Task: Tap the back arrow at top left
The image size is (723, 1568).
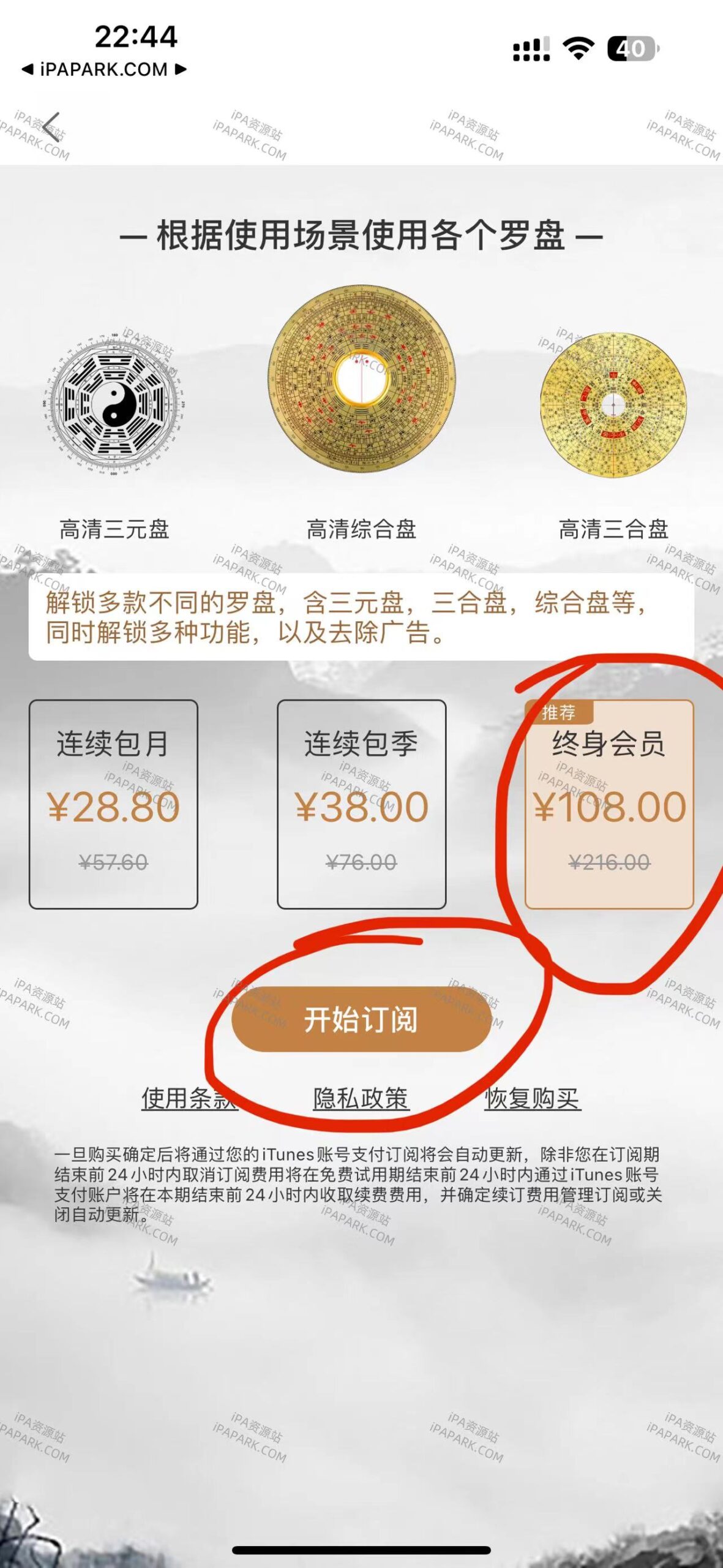Action: tap(50, 127)
